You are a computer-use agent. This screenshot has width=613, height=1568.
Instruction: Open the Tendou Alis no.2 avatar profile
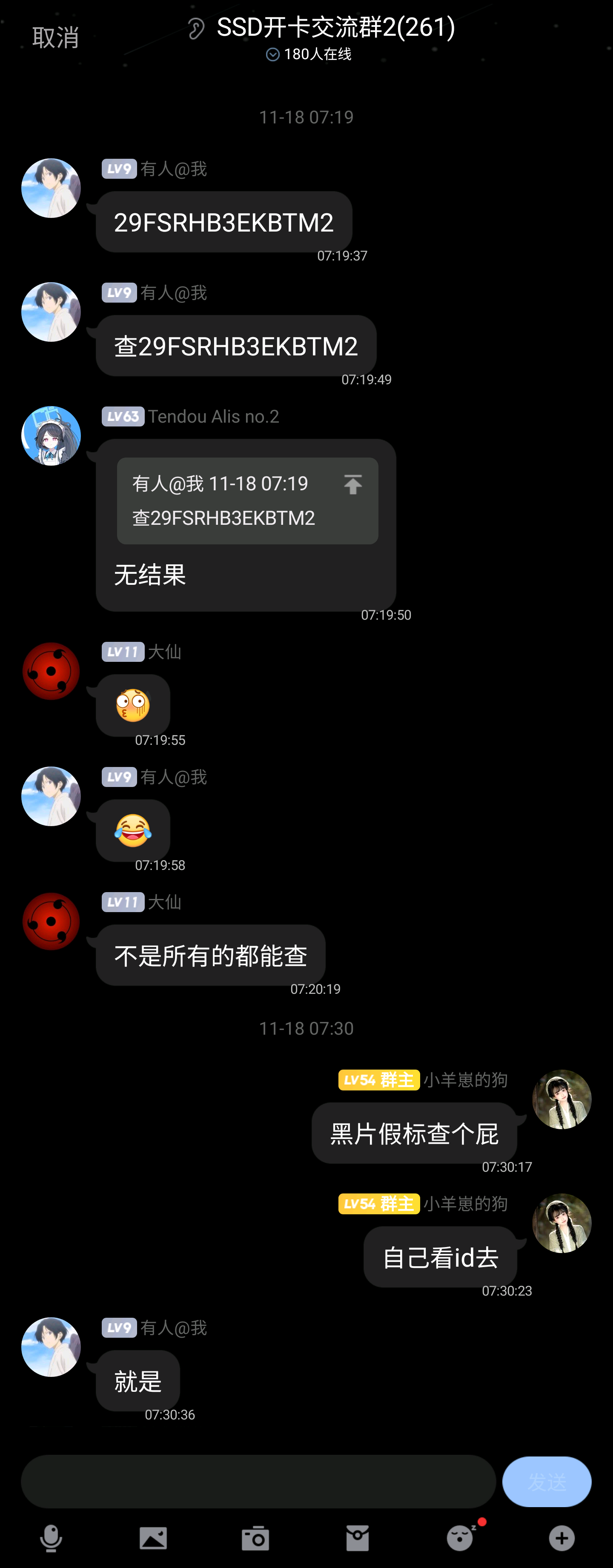pos(51,436)
